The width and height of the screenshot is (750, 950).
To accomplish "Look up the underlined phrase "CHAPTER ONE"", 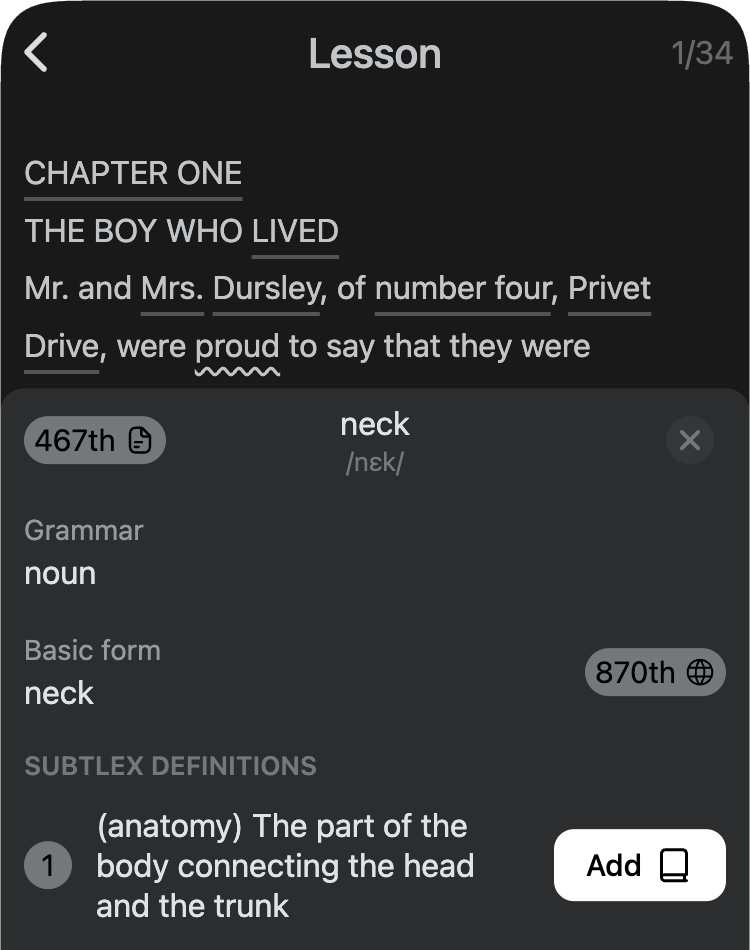I will pyautogui.click(x=133, y=173).
